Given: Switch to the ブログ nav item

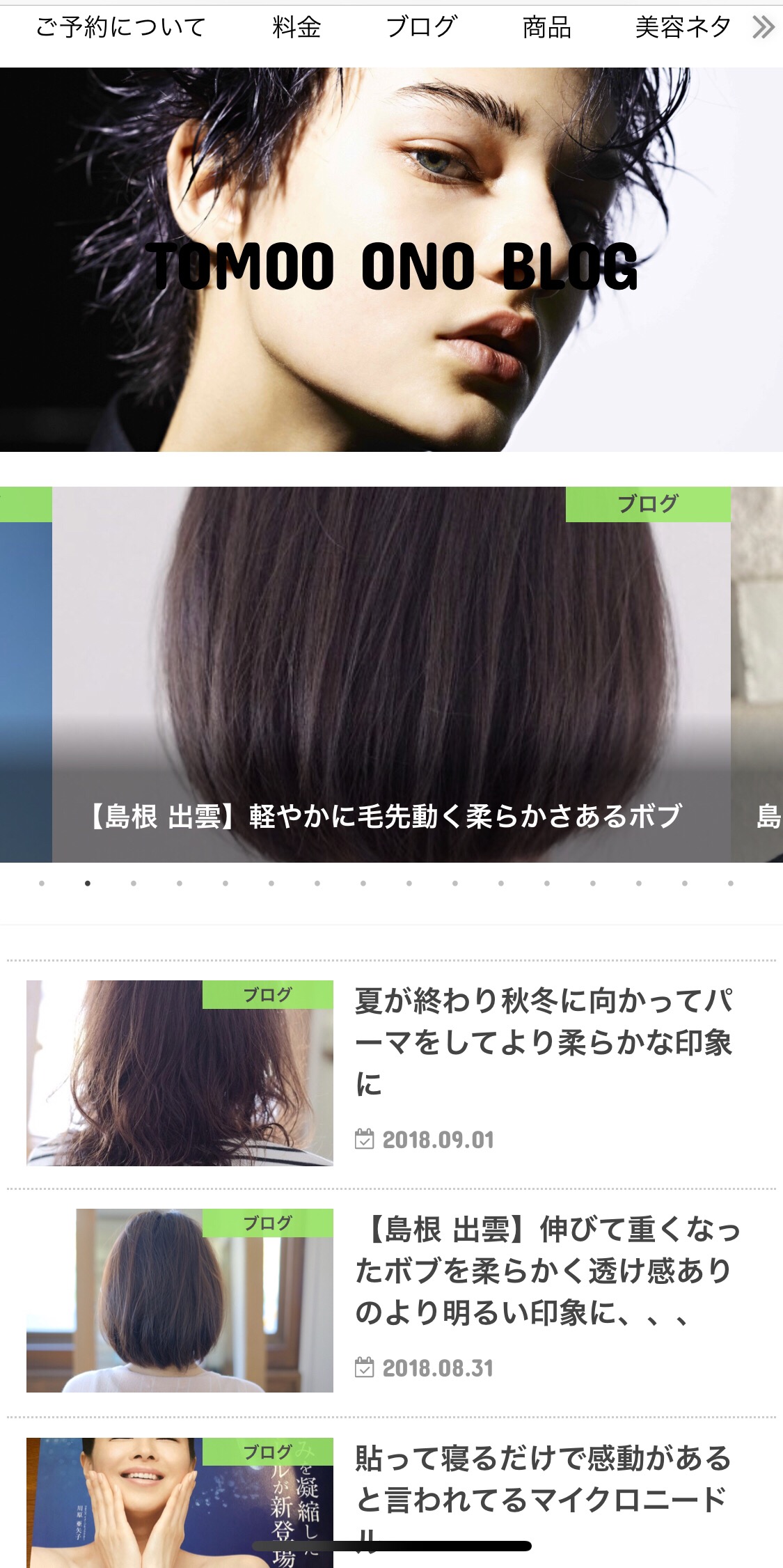Looking at the screenshot, I should pos(422,28).
